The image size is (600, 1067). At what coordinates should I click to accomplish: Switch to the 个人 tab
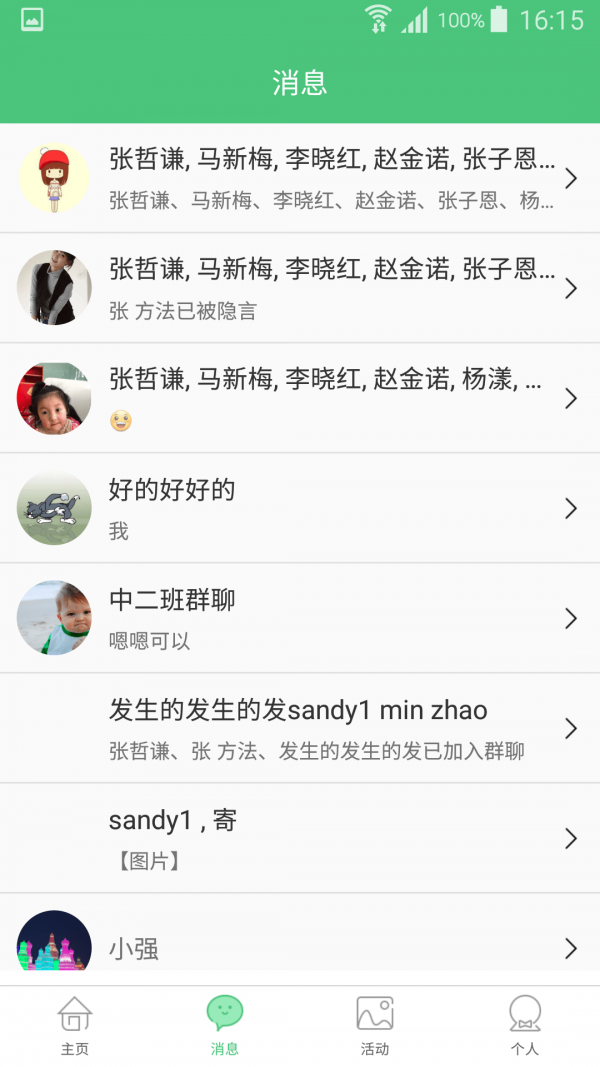[525, 1025]
